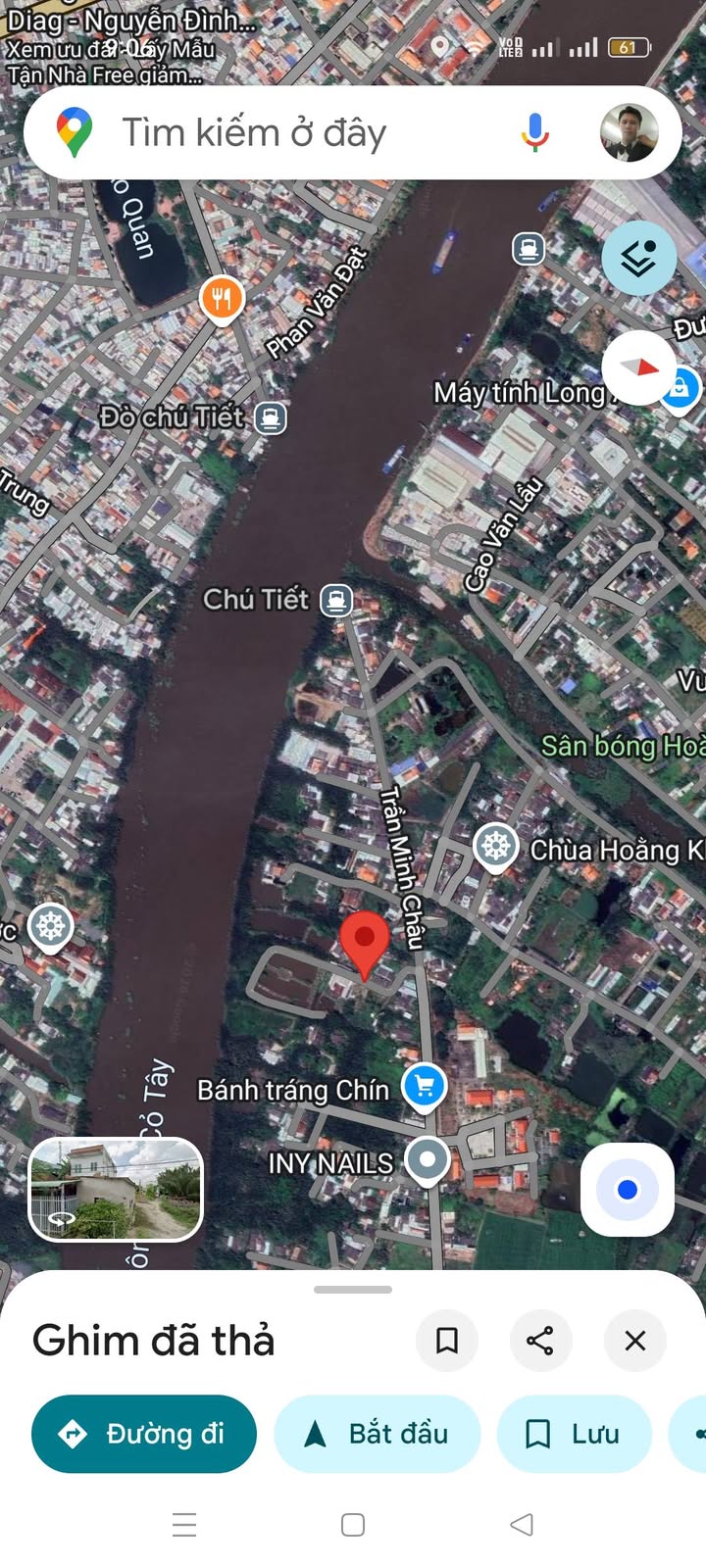This screenshot has width=706, height=1568.
Task: Select the Đò chú Tiết ferry marker
Action: 271,418
